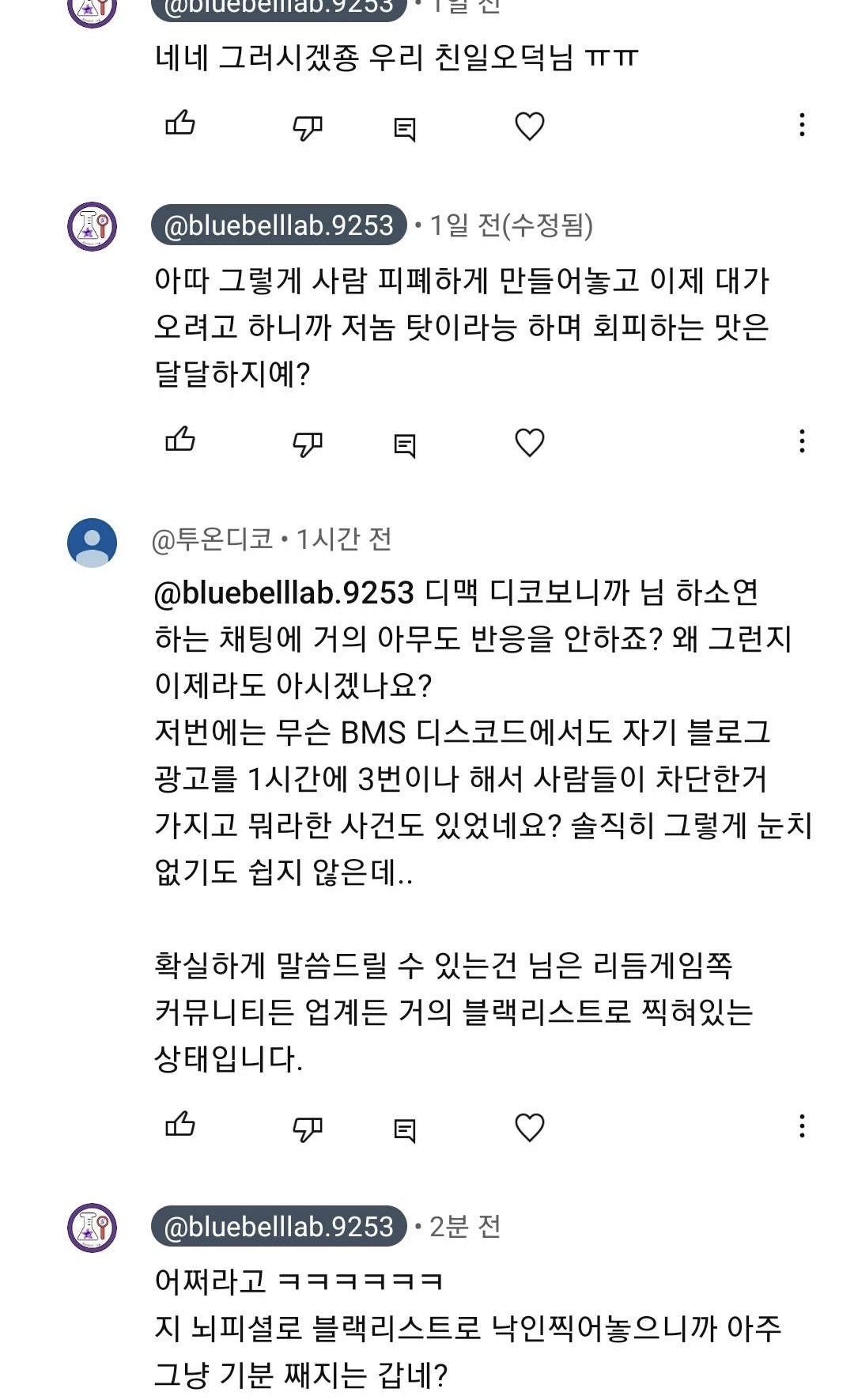
Task: Open the @bluebelllab.9253 mention in @투온디코's comment
Action: [284, 592]
